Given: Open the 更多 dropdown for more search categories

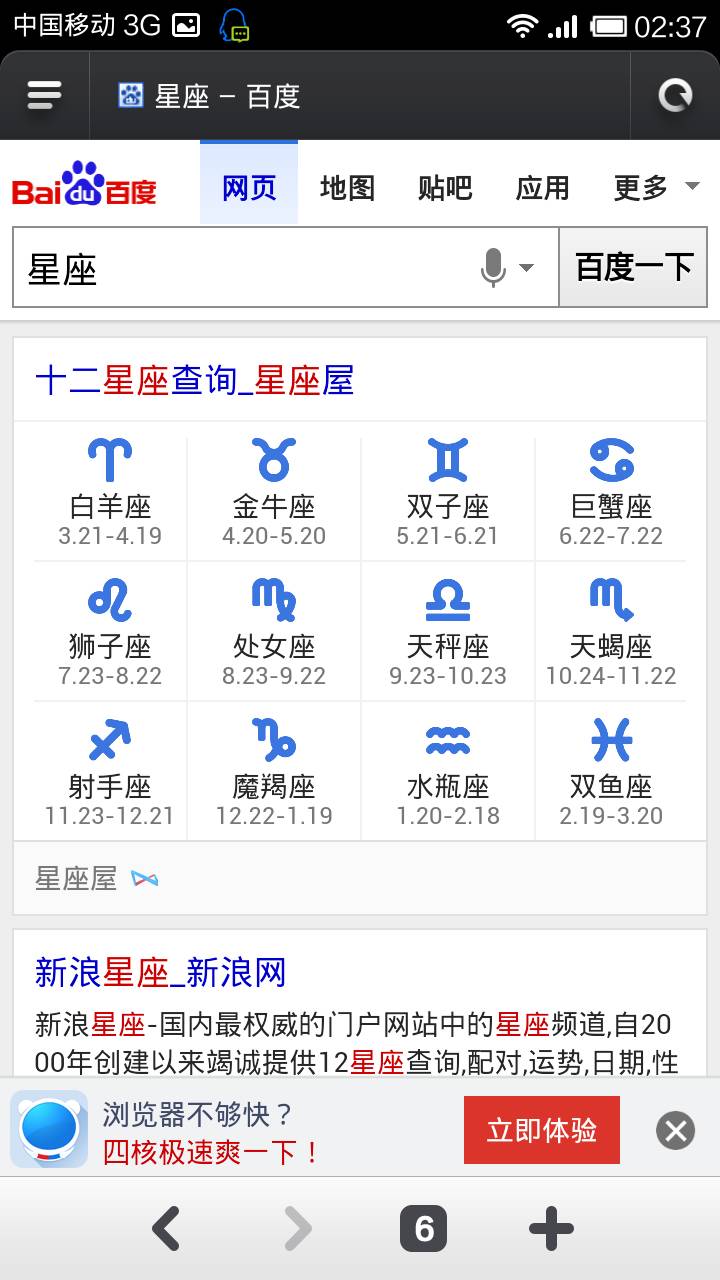Looking at the screenshot, I should click(655, 188).
